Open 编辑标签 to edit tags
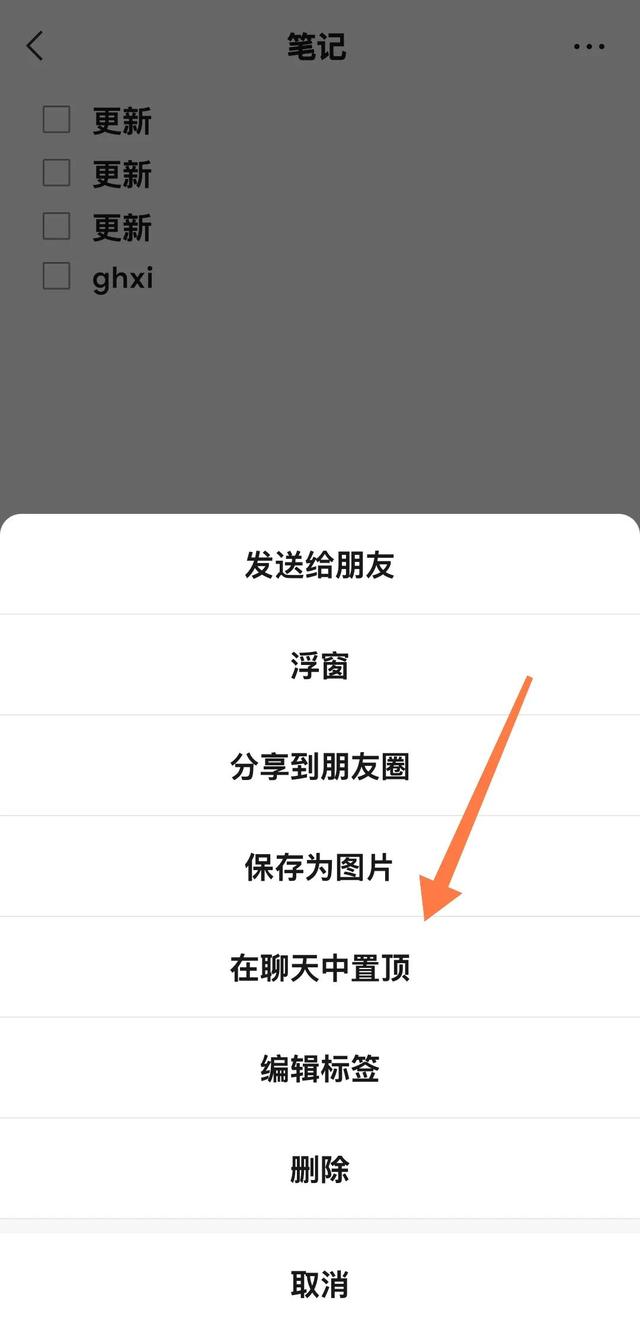Viewport: 640px width, 1333px height. pos(320,1069)
